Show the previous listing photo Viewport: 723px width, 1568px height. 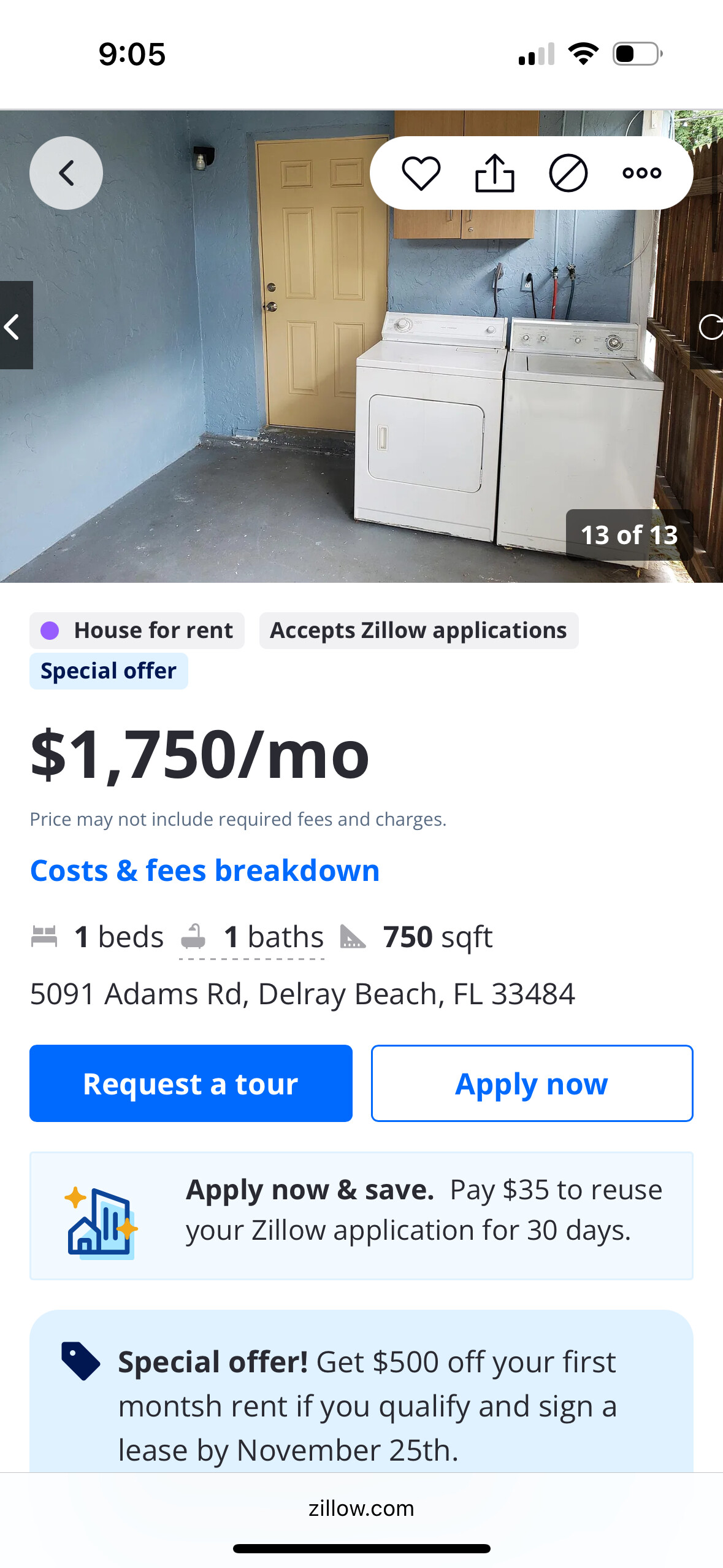pyautogui.click(x=15, y=325)
